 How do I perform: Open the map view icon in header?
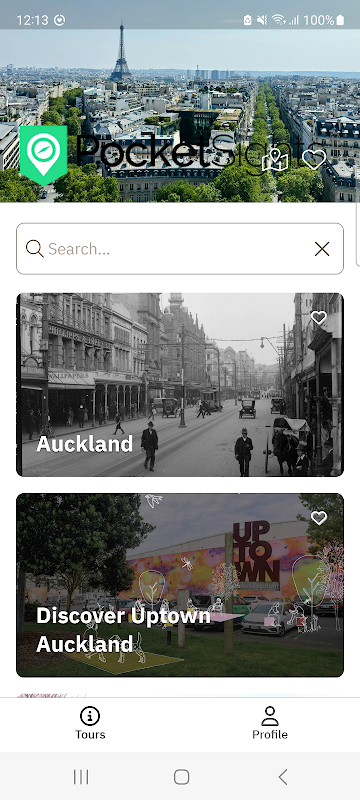pyautogui.click(x=275, y=160)
